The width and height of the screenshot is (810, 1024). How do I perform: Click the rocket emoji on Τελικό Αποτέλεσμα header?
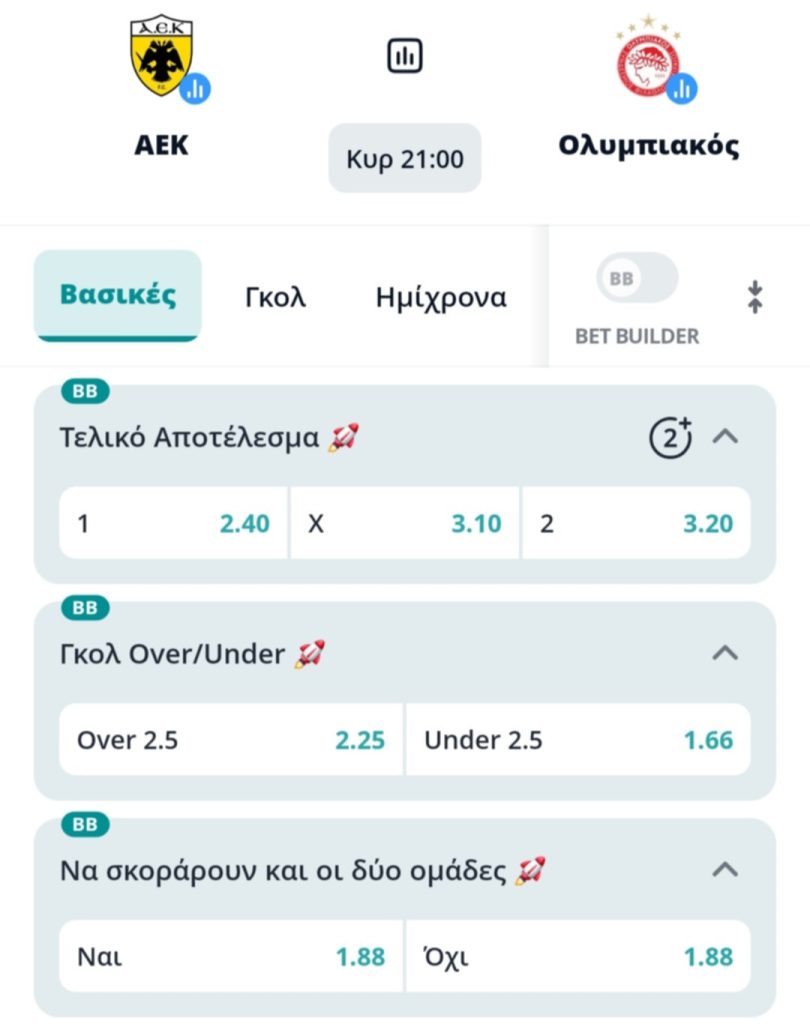[342, 437]
